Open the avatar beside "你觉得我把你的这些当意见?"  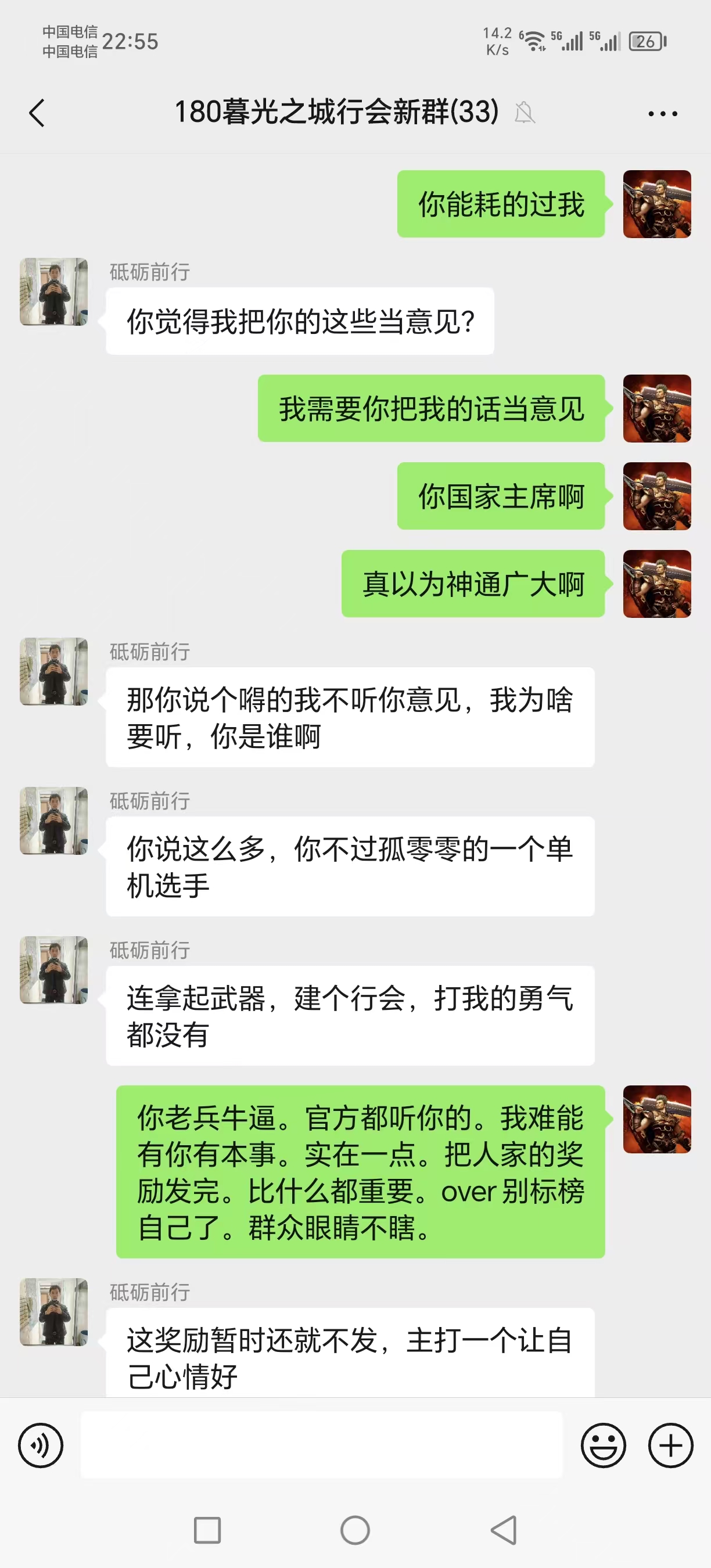pyautogui.click(x=53, y=292)
